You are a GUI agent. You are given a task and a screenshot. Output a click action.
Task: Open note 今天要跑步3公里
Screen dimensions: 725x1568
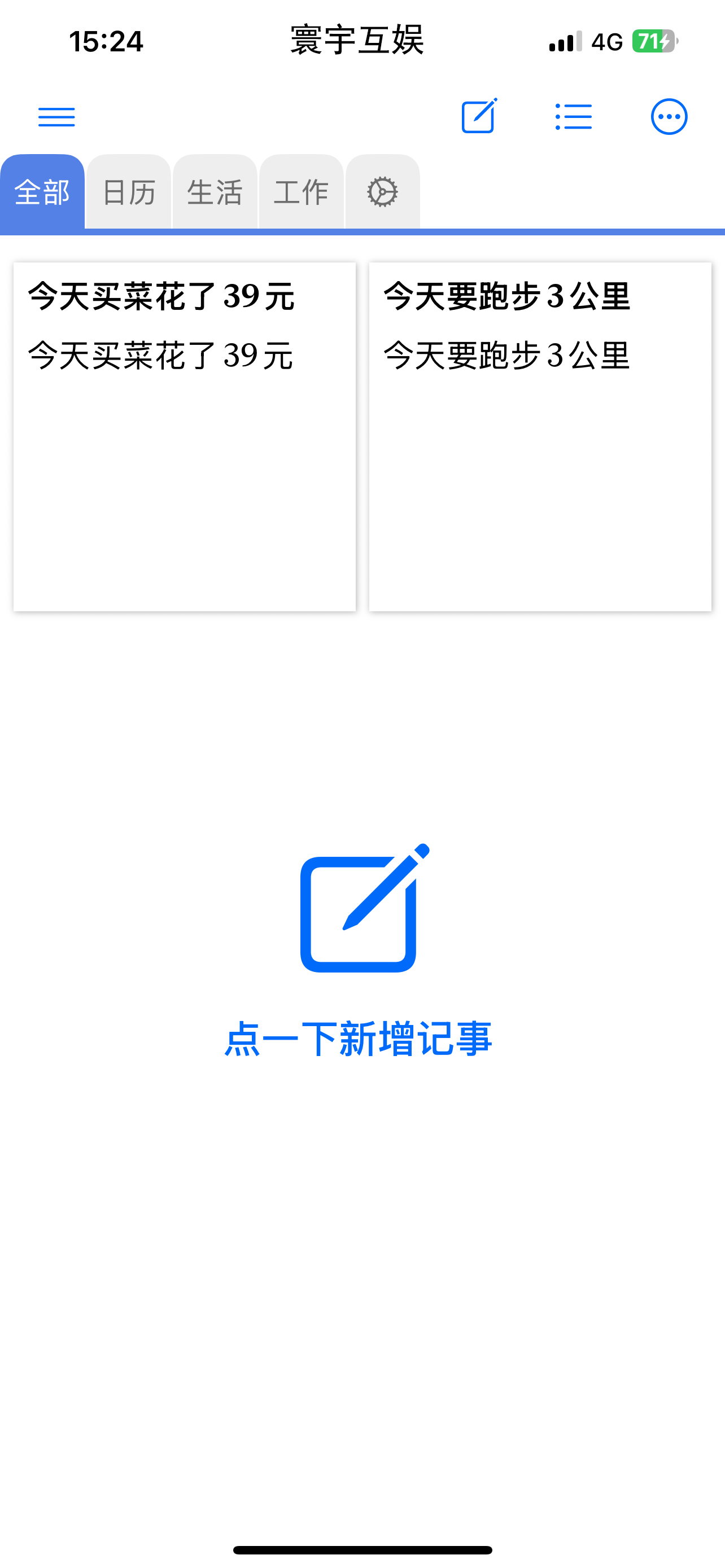tap(540, 436)
